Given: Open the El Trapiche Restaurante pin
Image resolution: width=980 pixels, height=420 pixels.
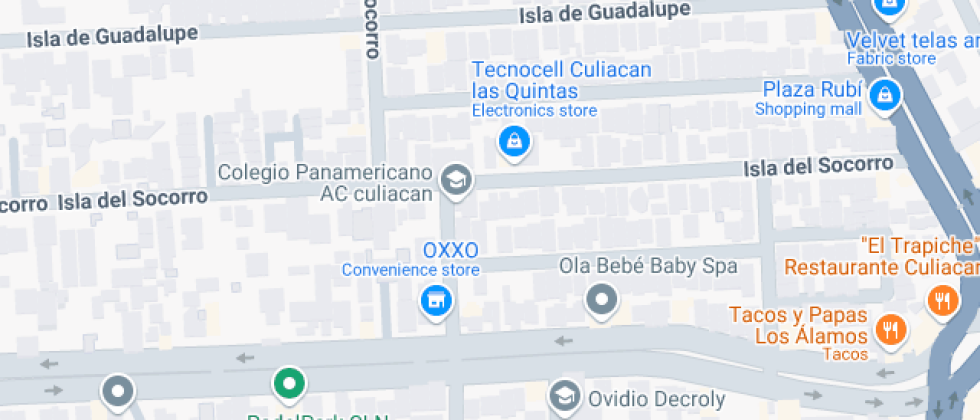Looking at the screenshot, I should coord(941,299).
